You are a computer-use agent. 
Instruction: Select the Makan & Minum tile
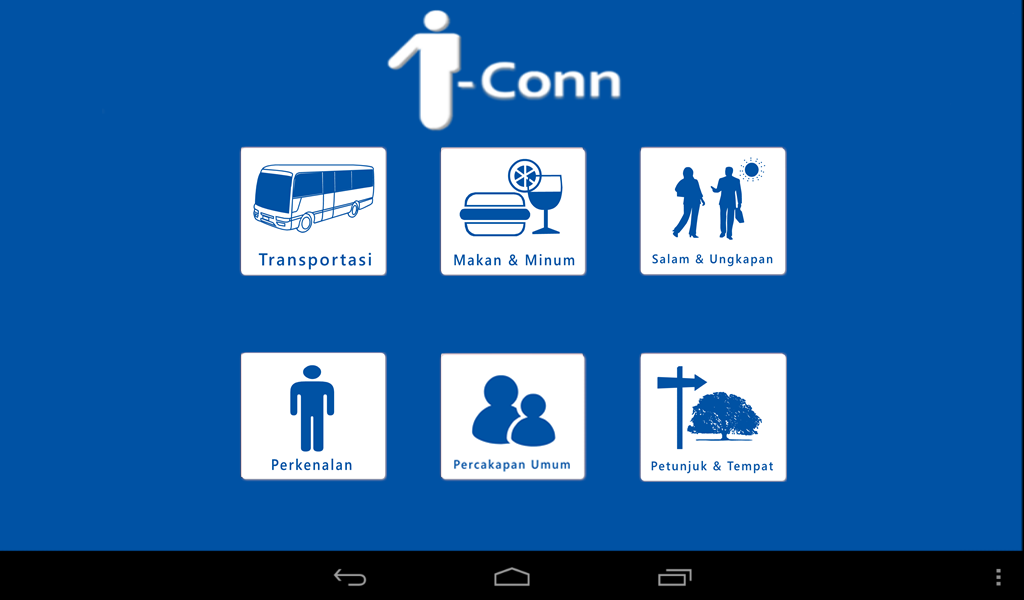pyautogui.click(x=513, y=211)
